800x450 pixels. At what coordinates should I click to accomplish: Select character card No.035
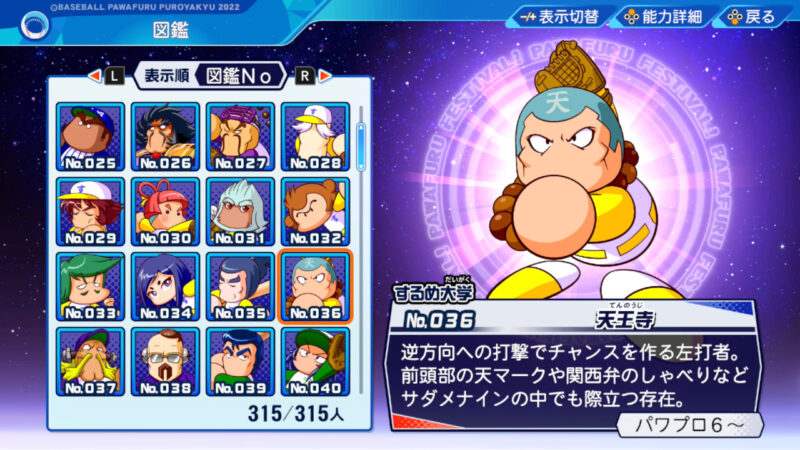[x=240, y=287]
